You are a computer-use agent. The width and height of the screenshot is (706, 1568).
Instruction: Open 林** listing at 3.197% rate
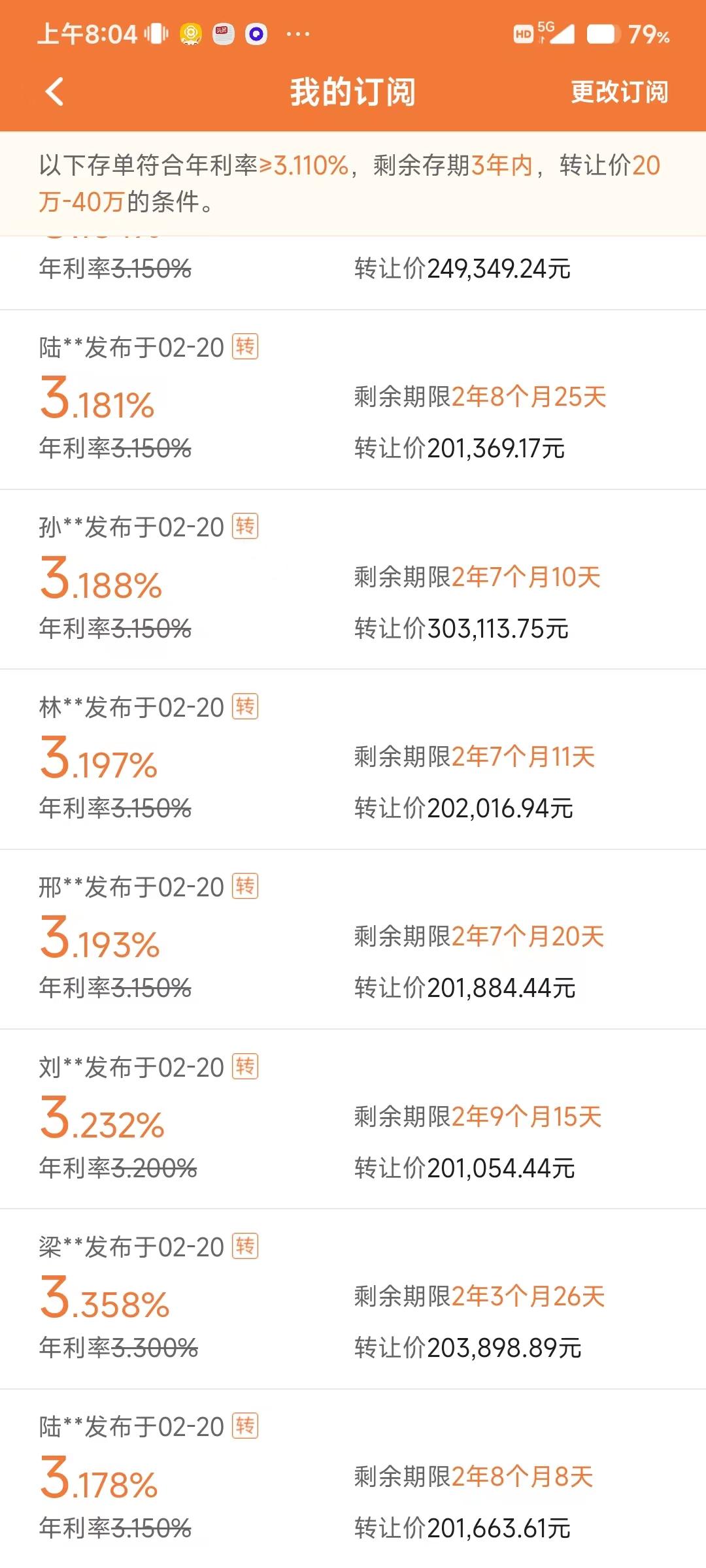coord(353,760)
